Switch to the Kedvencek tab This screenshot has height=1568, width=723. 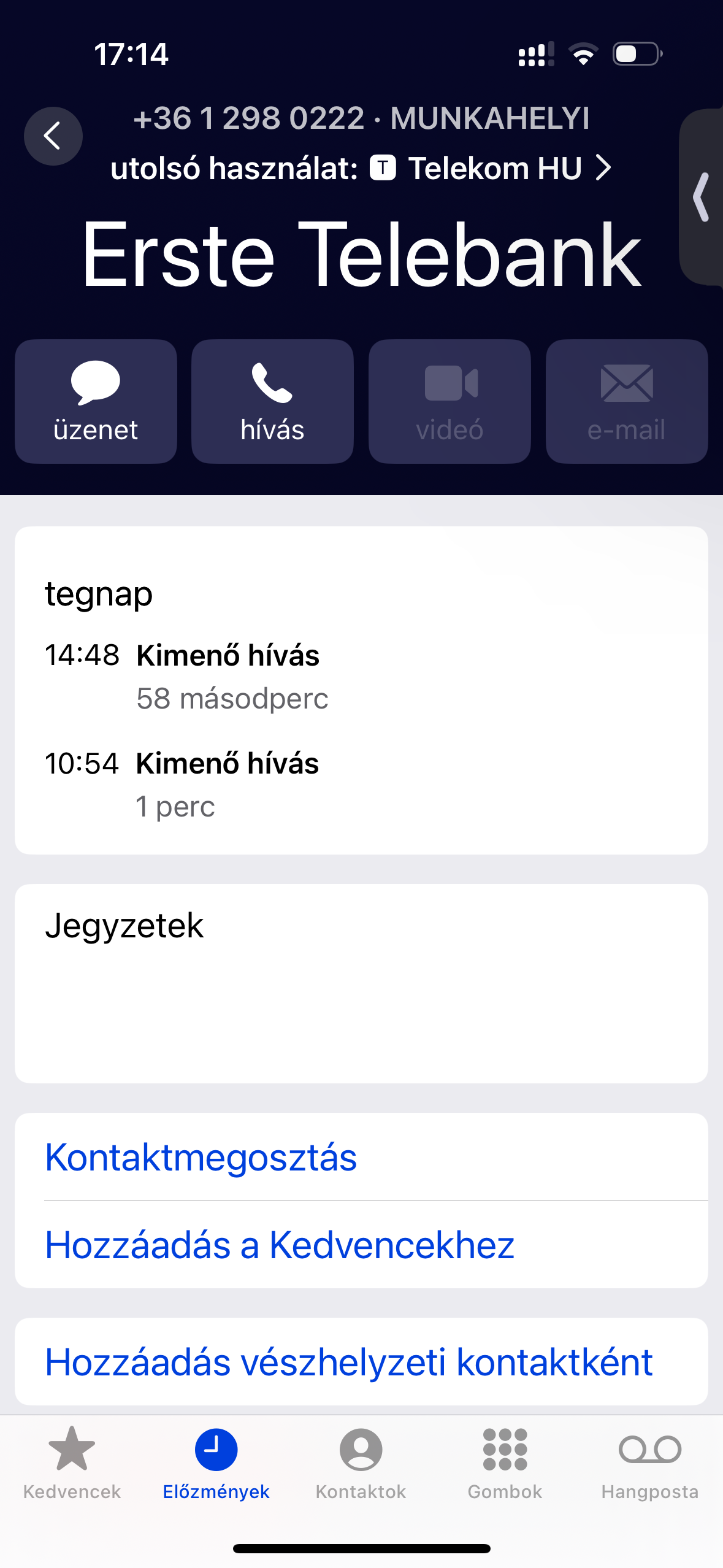(72, 1462)
